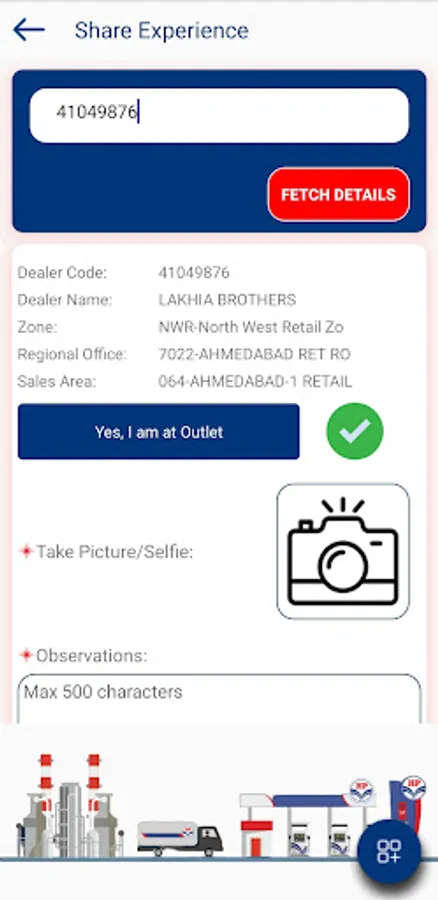Image resolution: width=438 pixels, height=900 pixels.
Task: Focus the Observations text box
Action: tap(219, 700)
